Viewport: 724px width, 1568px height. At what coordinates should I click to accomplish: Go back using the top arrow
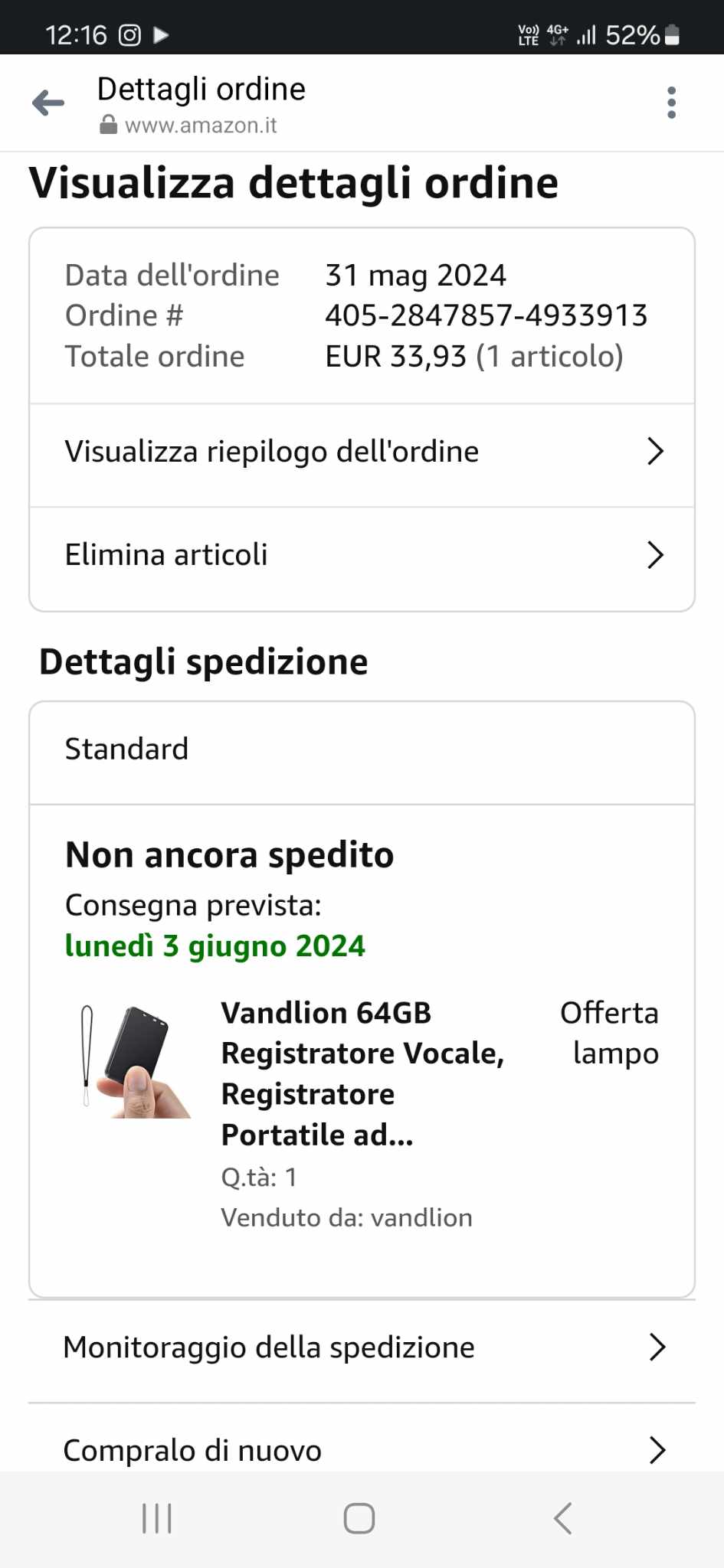(x=48, y=103)
